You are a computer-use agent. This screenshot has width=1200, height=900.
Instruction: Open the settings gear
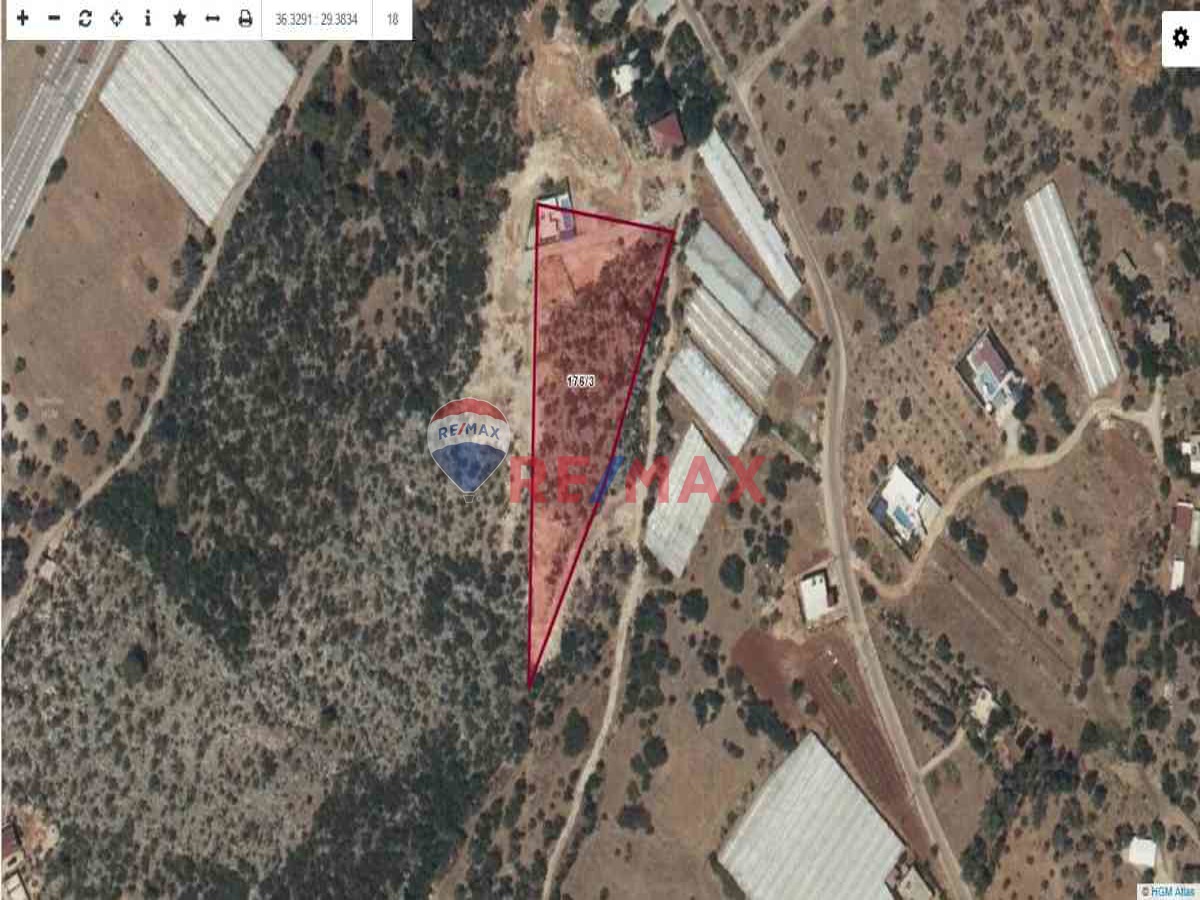1180,38
